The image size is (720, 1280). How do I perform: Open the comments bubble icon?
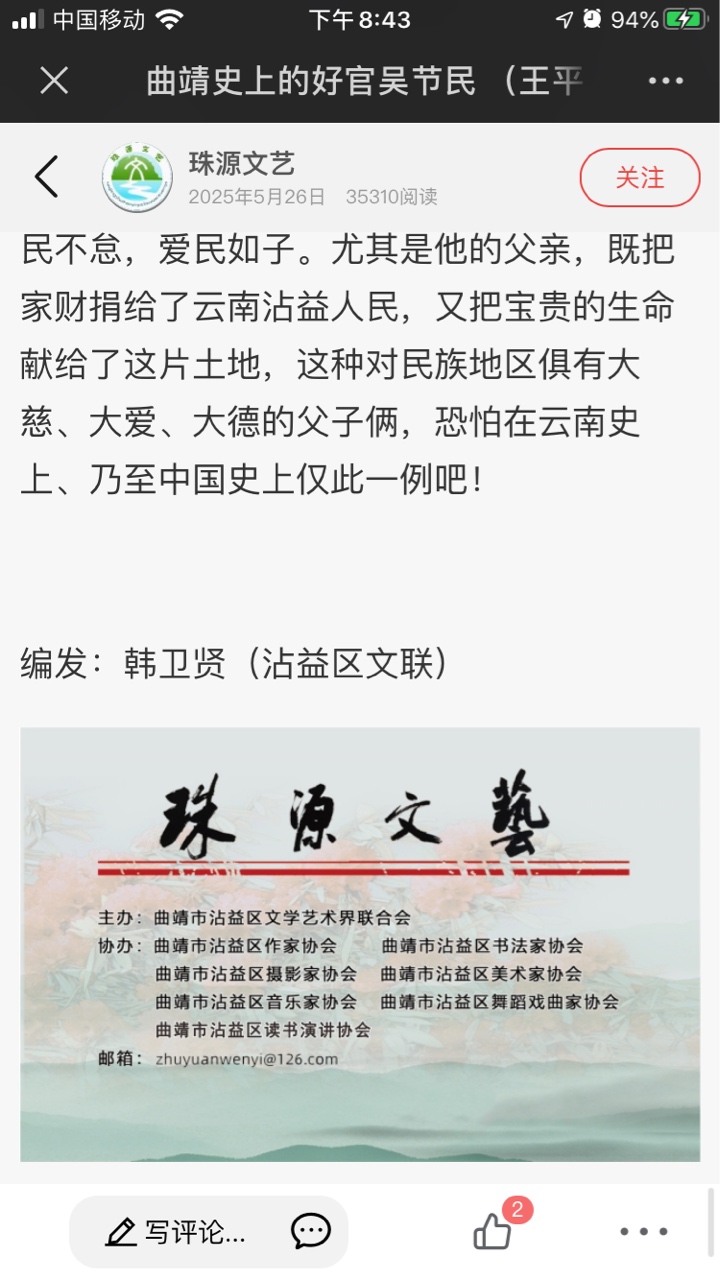pos(311,1232)
